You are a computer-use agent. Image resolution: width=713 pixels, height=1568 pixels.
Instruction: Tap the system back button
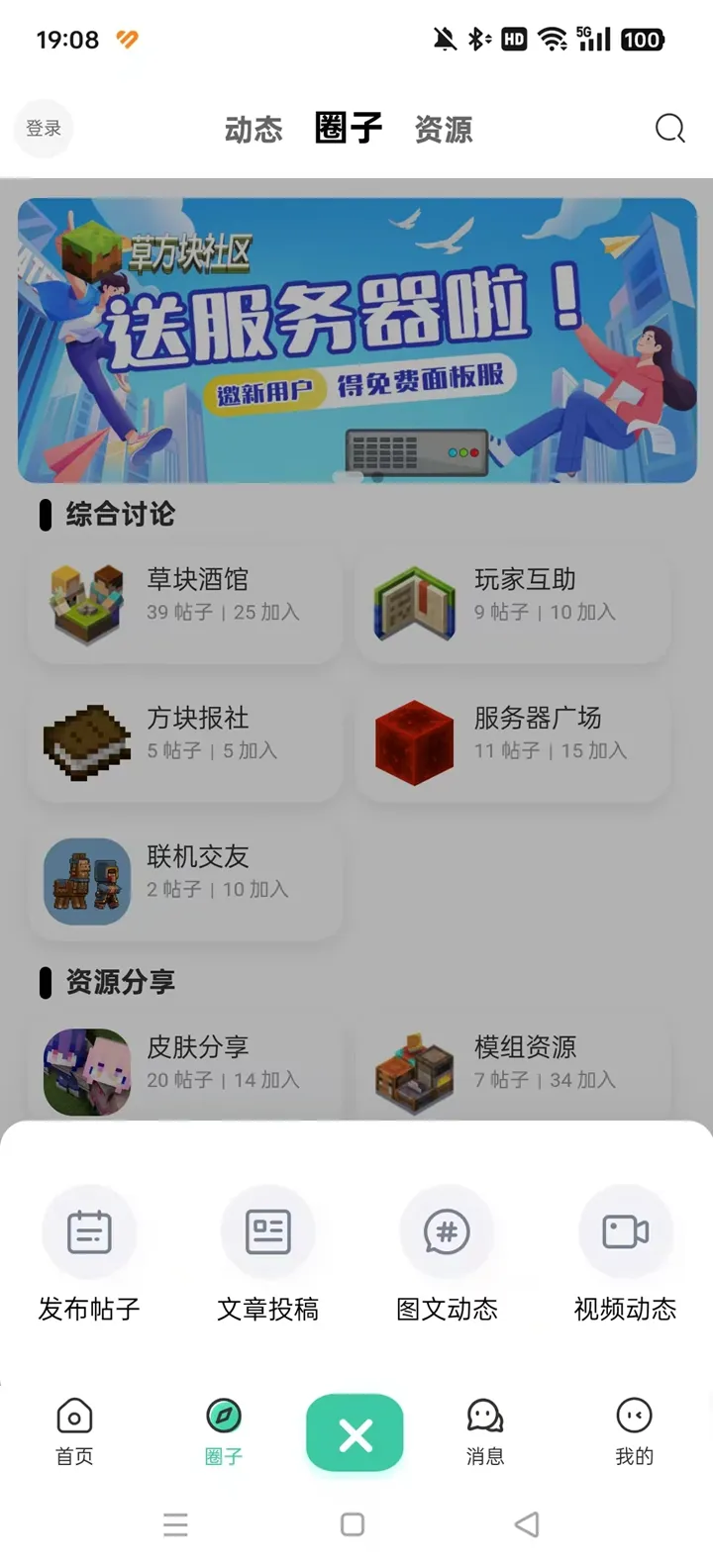(x=528, y=1524)
